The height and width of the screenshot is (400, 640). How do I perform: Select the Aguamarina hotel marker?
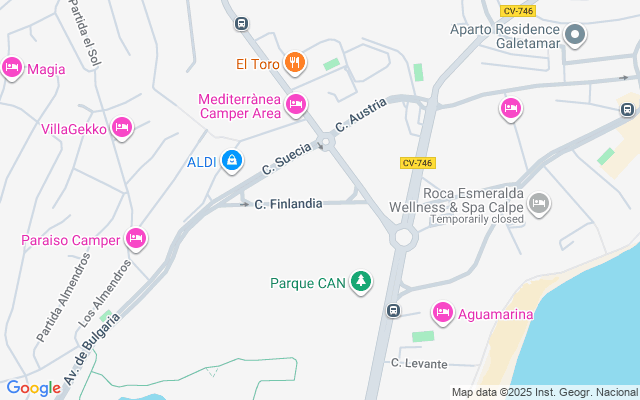(442, 314)
